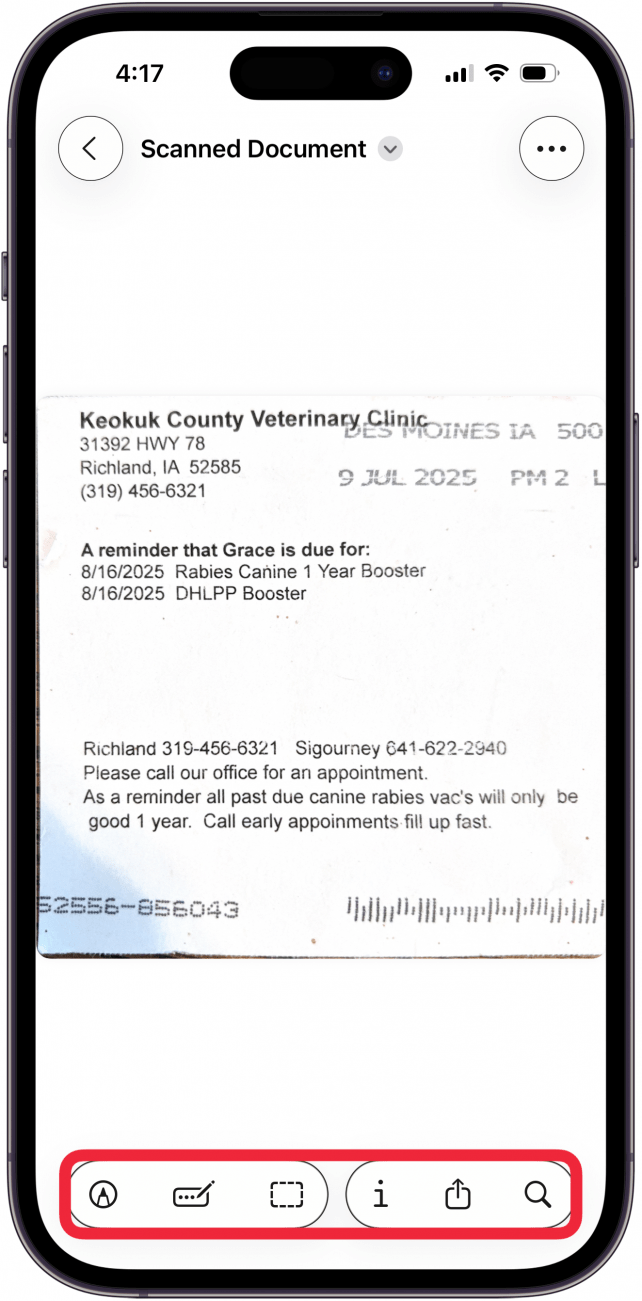Viewport: 642px width, 1301px height.
Task: Search within the document
Action: [538, 1194]
